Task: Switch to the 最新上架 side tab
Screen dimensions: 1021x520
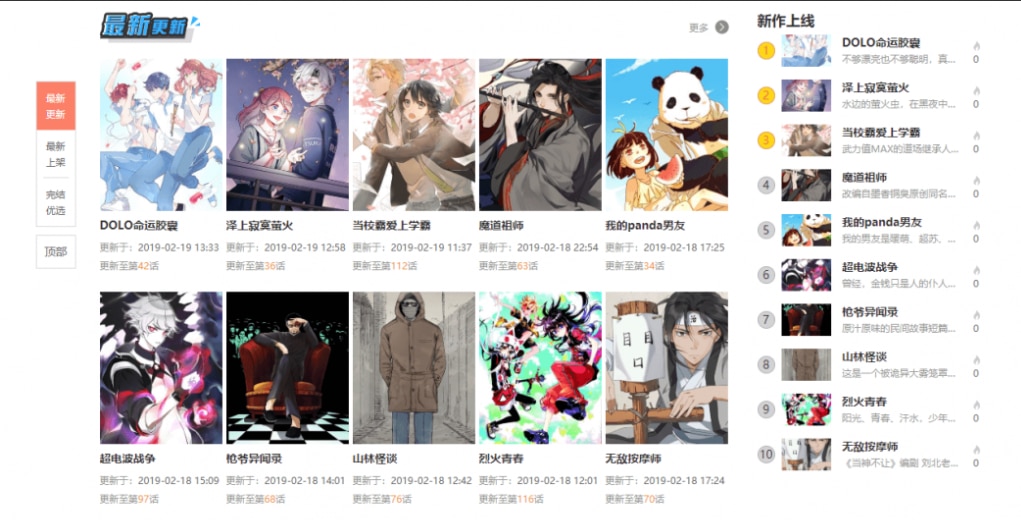Action: coord(55,154)
